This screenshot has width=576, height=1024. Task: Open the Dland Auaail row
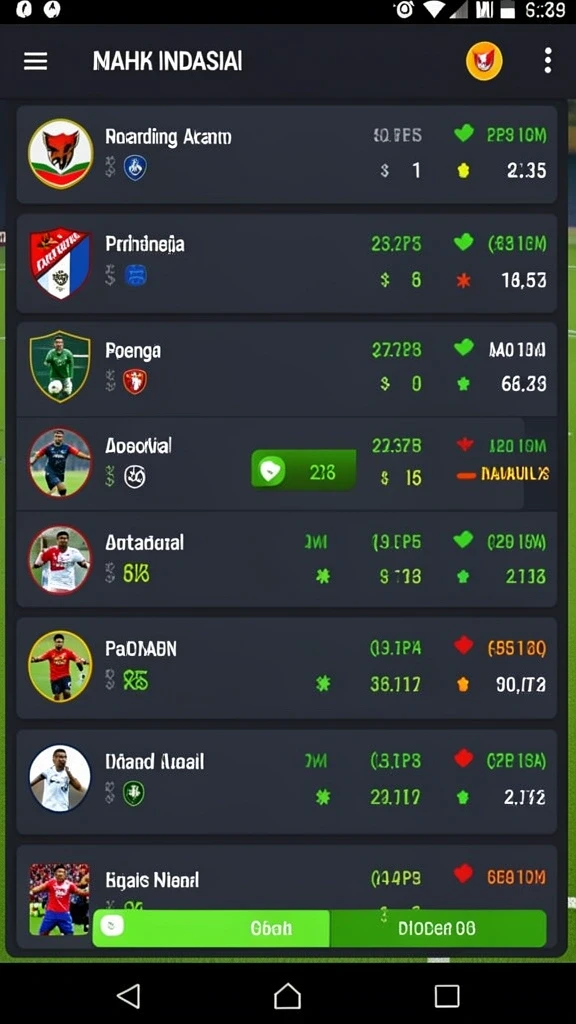point(287,782)
